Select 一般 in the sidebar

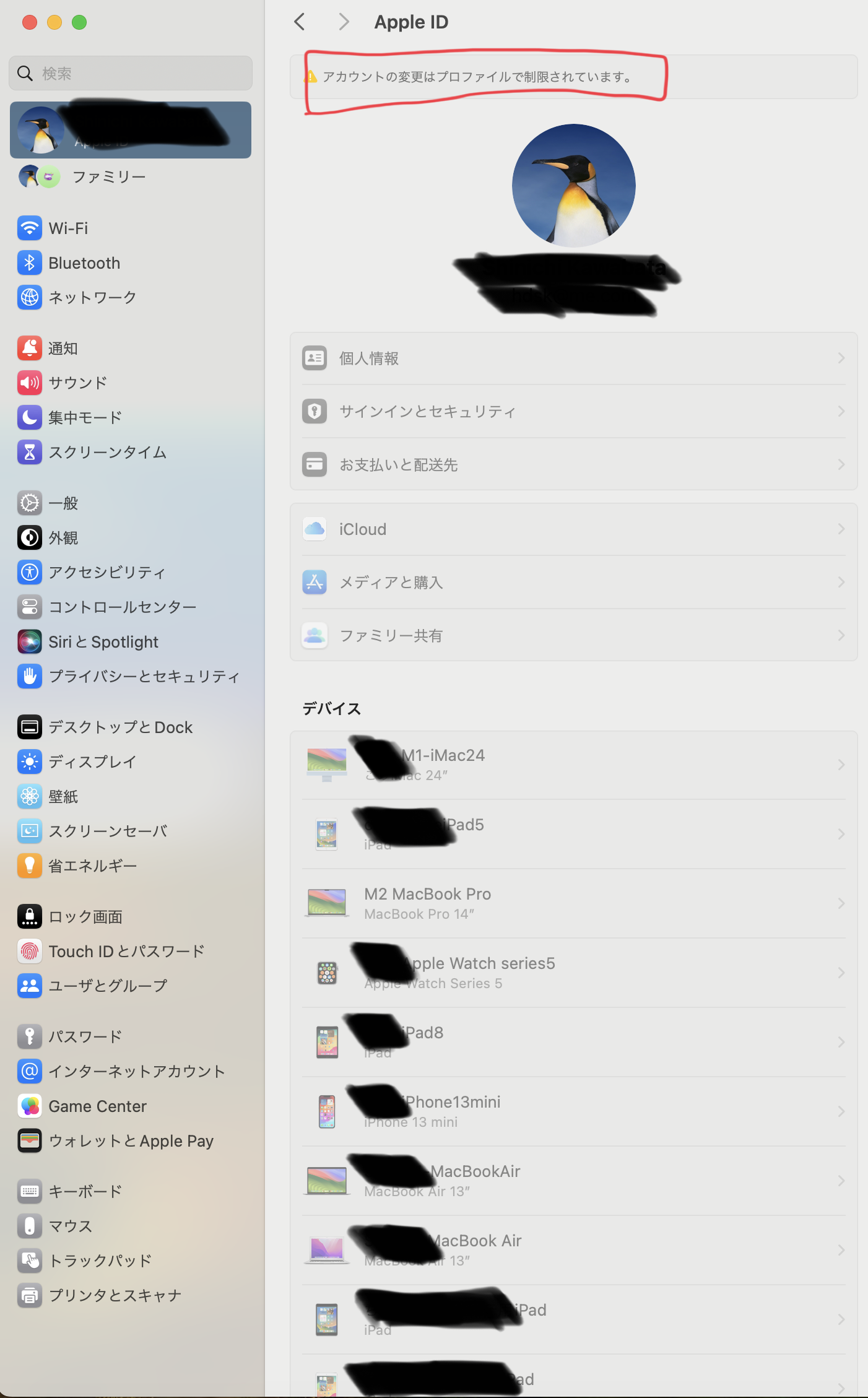63,503
